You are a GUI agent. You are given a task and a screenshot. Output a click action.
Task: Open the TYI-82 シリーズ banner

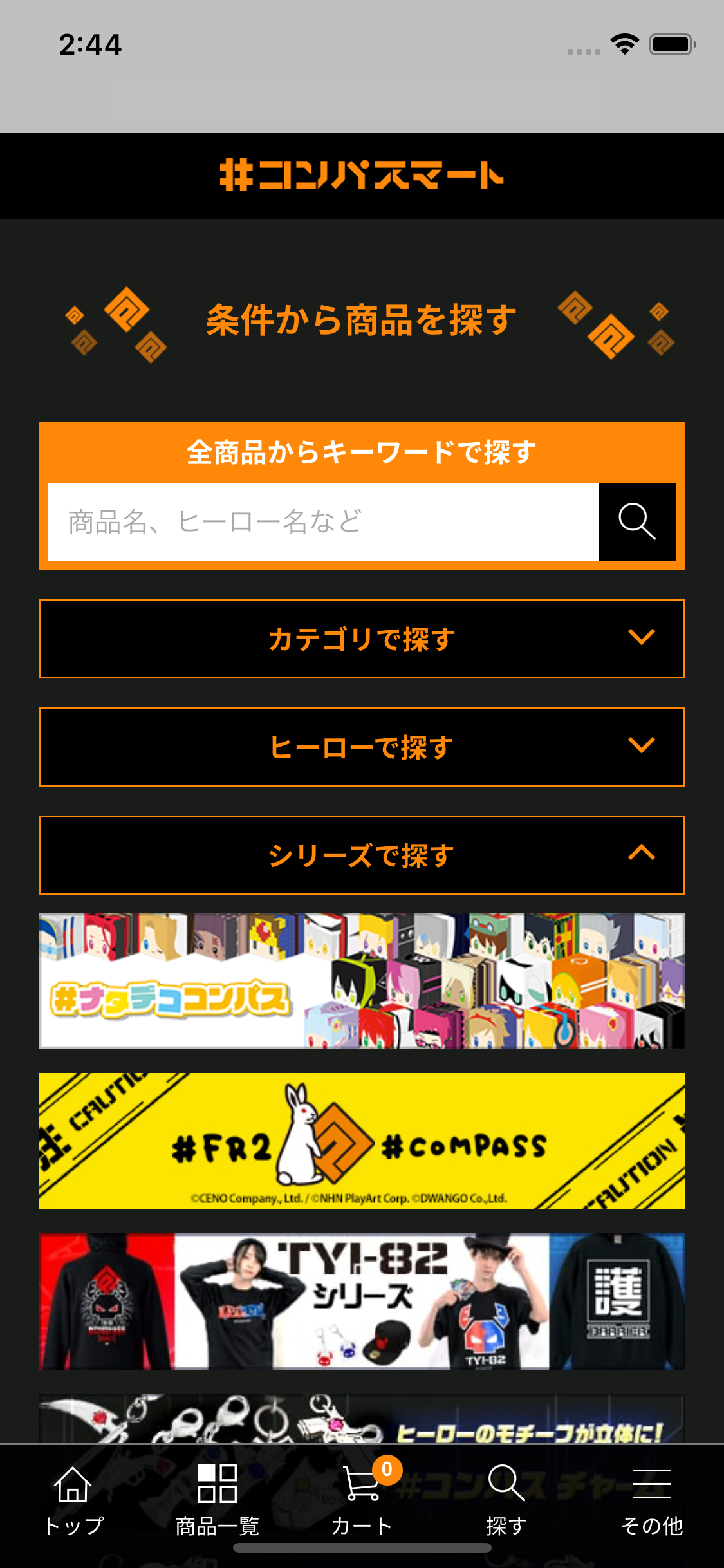(x=362, y=1301)
